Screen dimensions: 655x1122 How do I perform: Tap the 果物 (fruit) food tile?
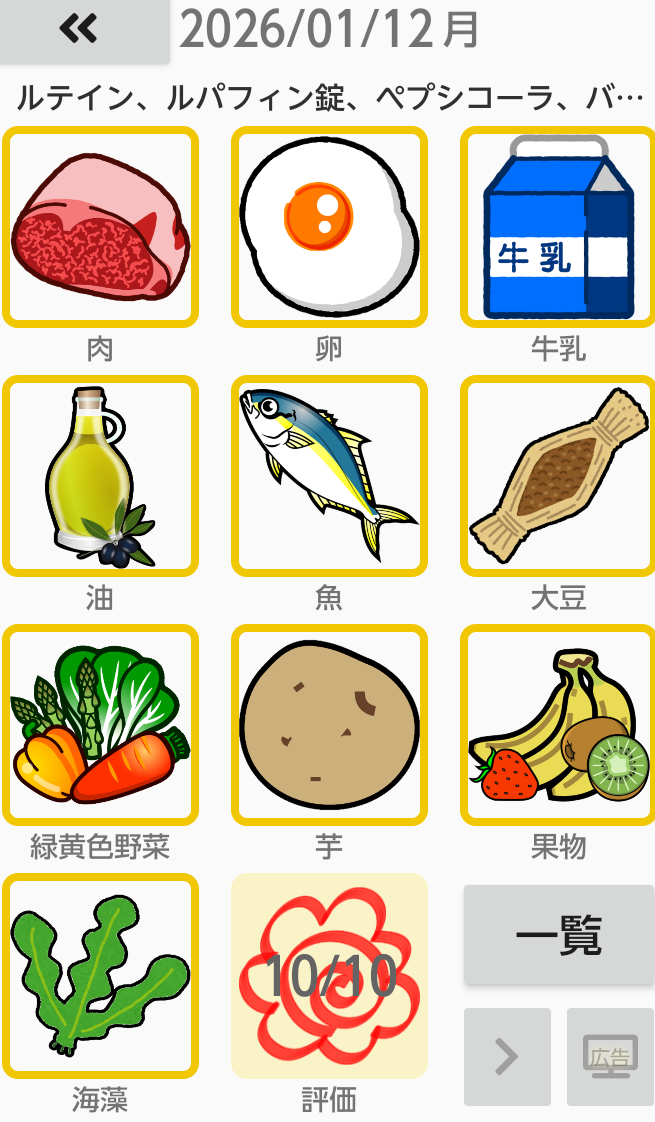click(557, 725)
